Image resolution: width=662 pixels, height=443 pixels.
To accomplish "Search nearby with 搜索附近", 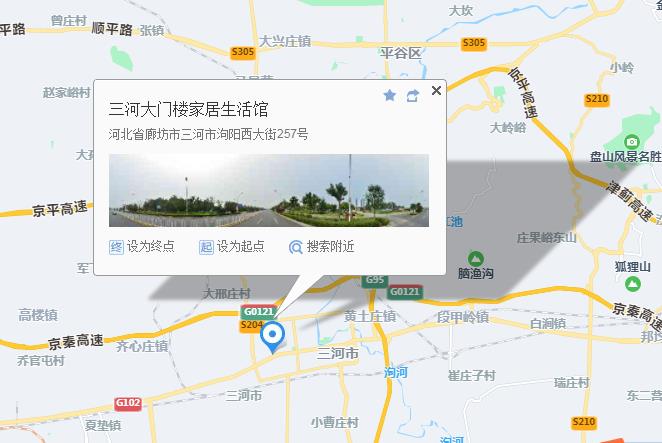I will [322, 246].
